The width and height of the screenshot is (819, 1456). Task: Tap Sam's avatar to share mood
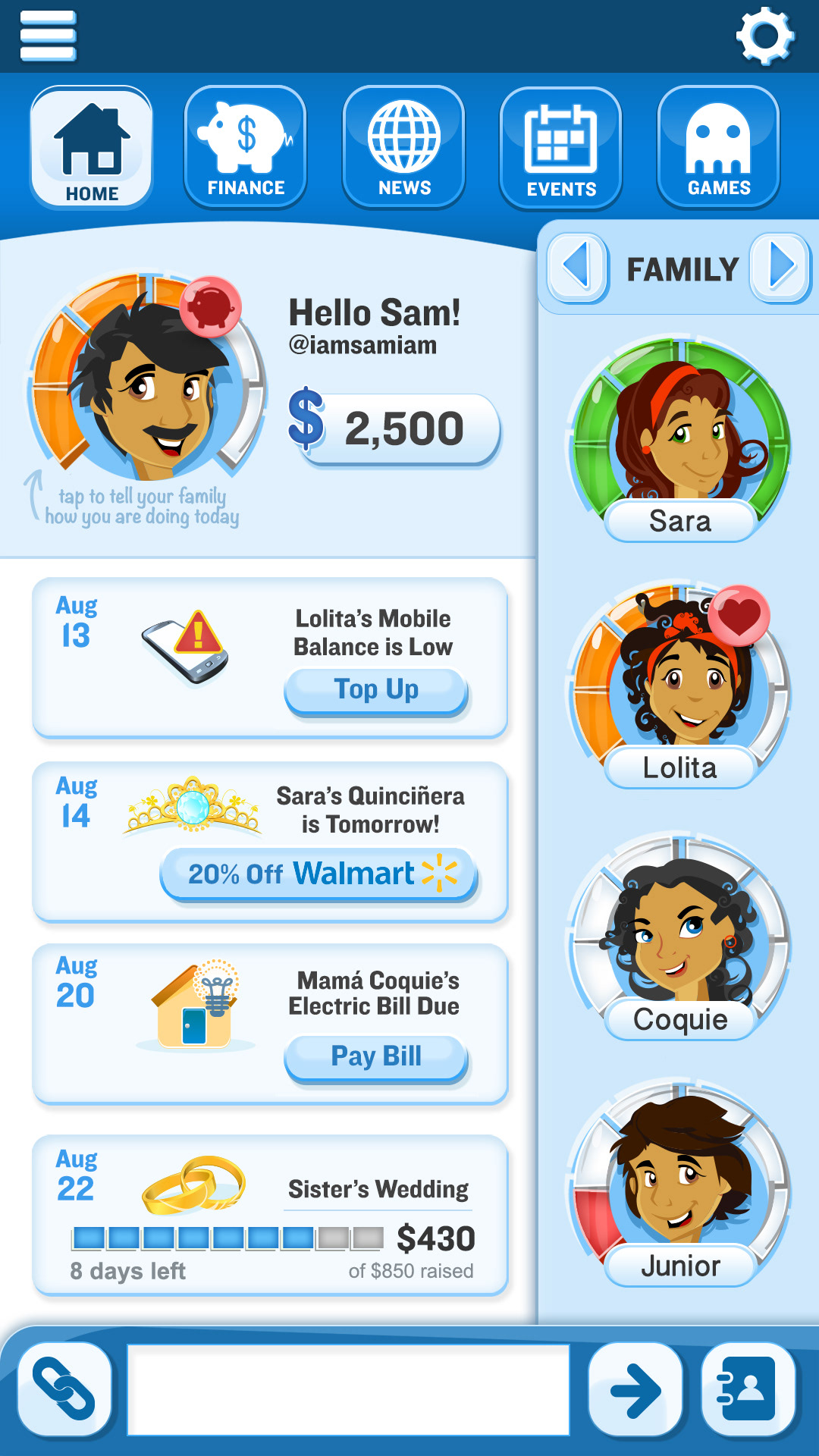click(146, 379)
